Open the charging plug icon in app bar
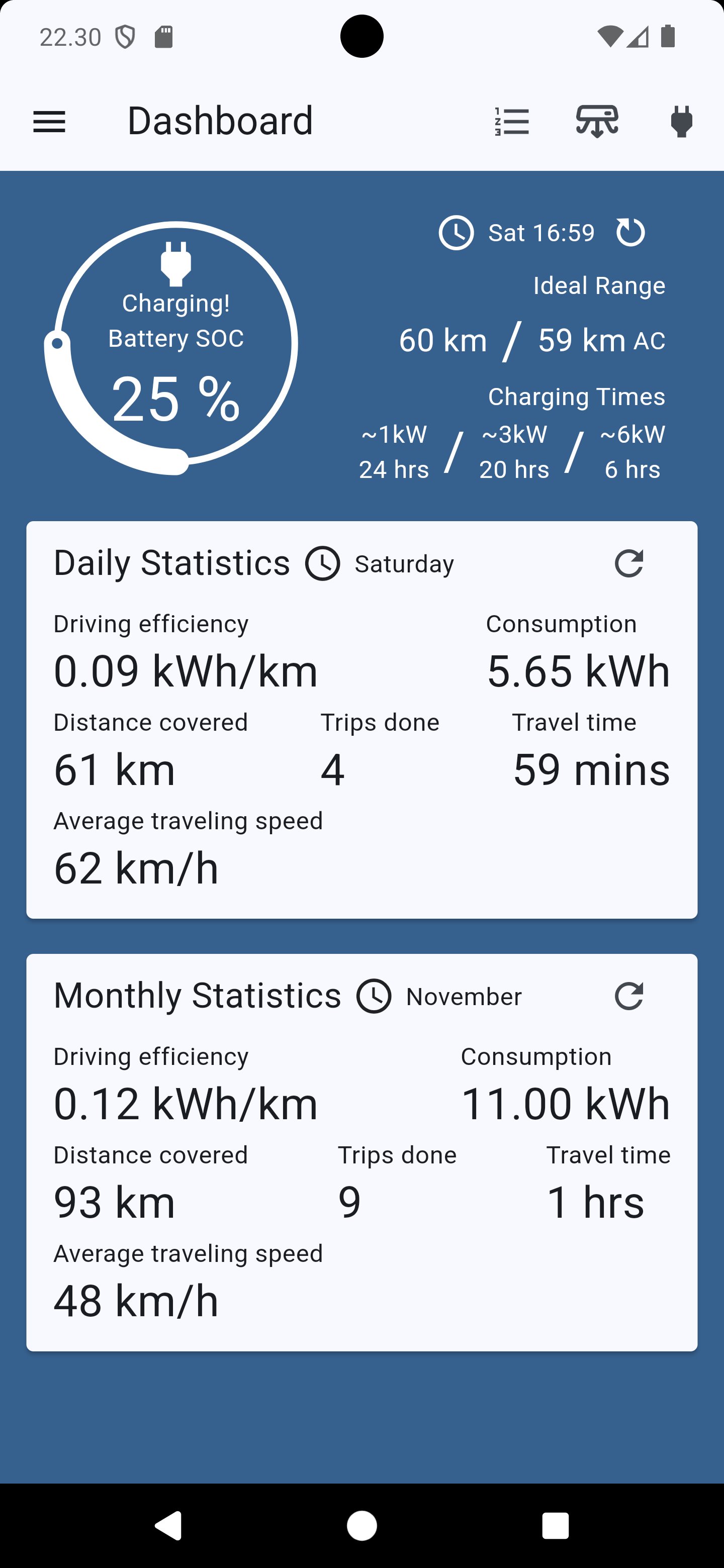This screenshot has width=724, height=1568. (681, 122)
